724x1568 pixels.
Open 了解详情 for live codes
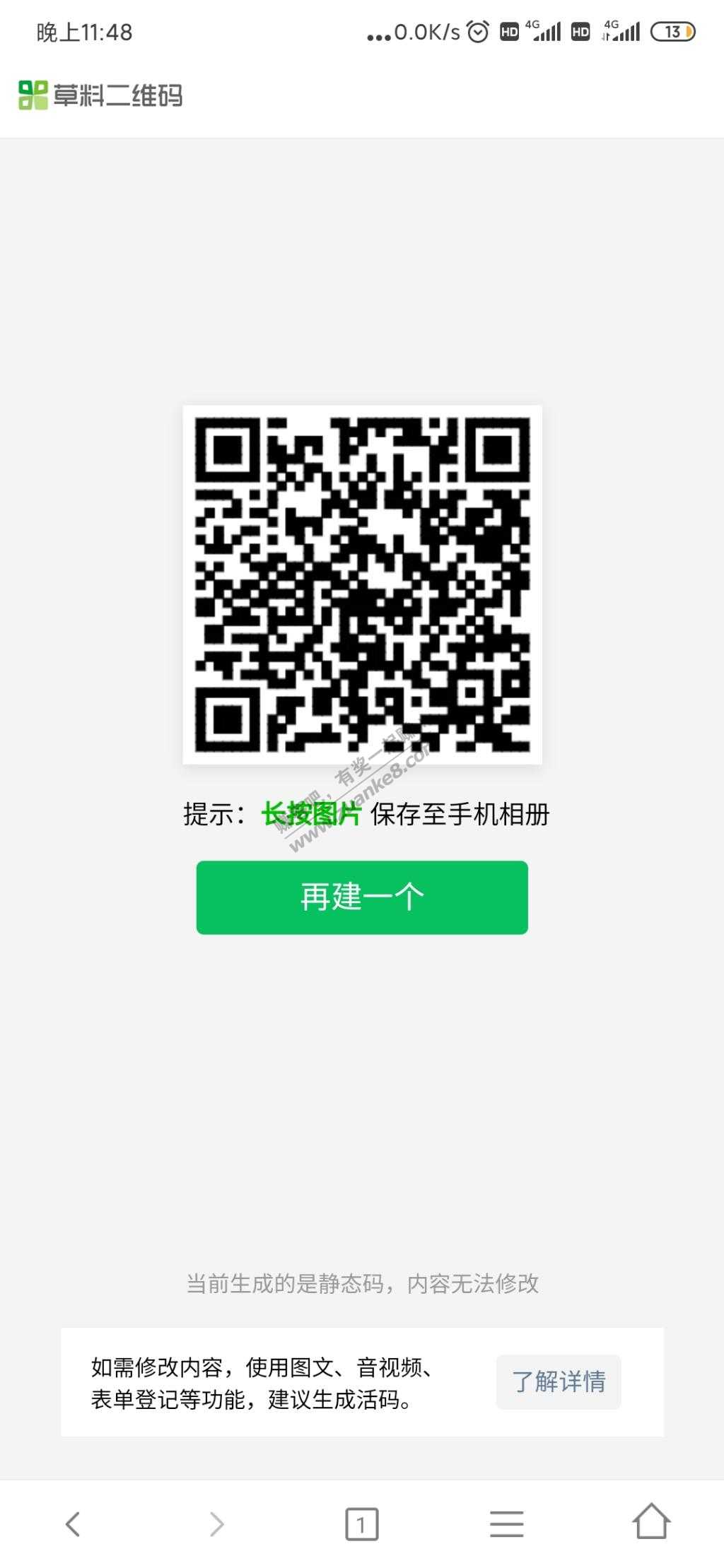coord(559,1381)
